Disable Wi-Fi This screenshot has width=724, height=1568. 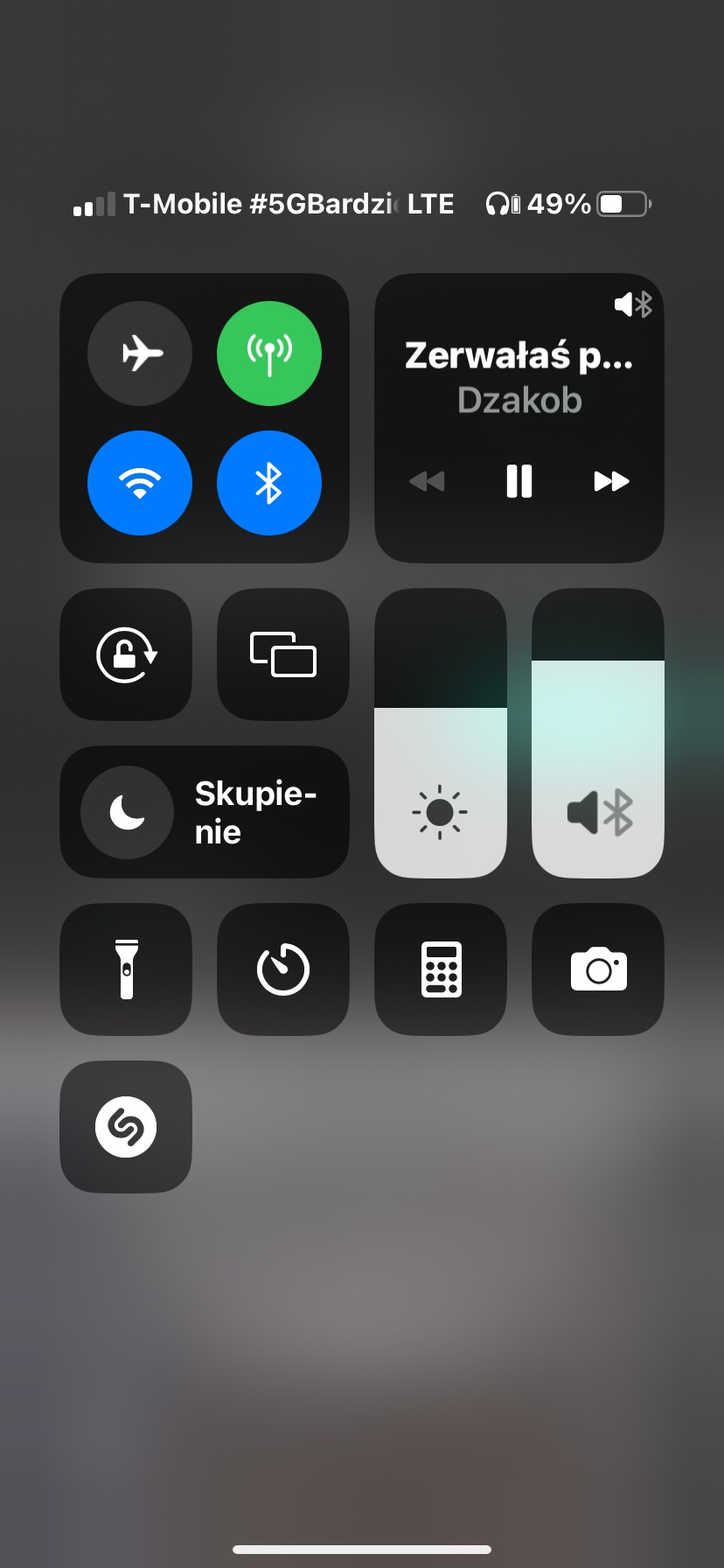[140, 483]
